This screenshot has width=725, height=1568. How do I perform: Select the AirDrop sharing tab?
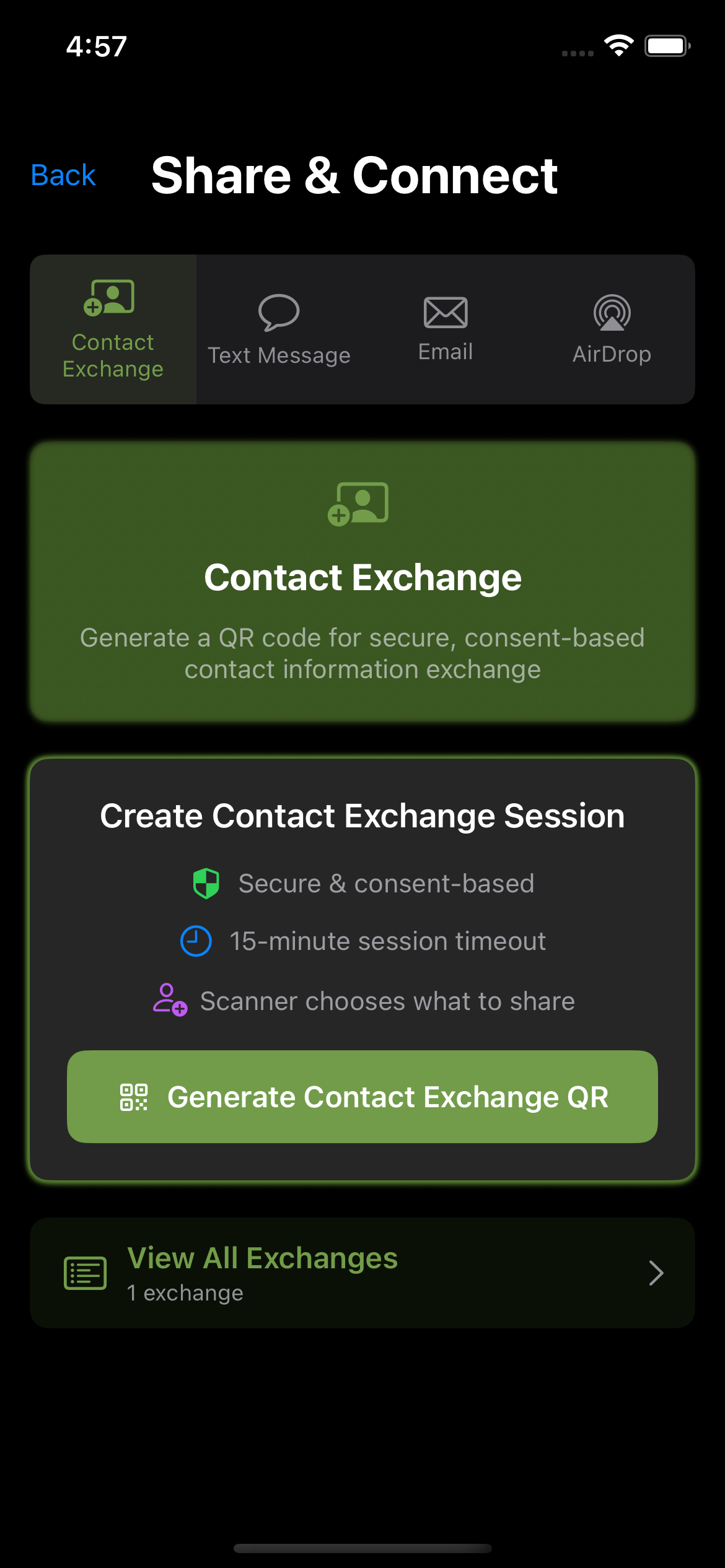pyautogui.click(x=612, y=328)
